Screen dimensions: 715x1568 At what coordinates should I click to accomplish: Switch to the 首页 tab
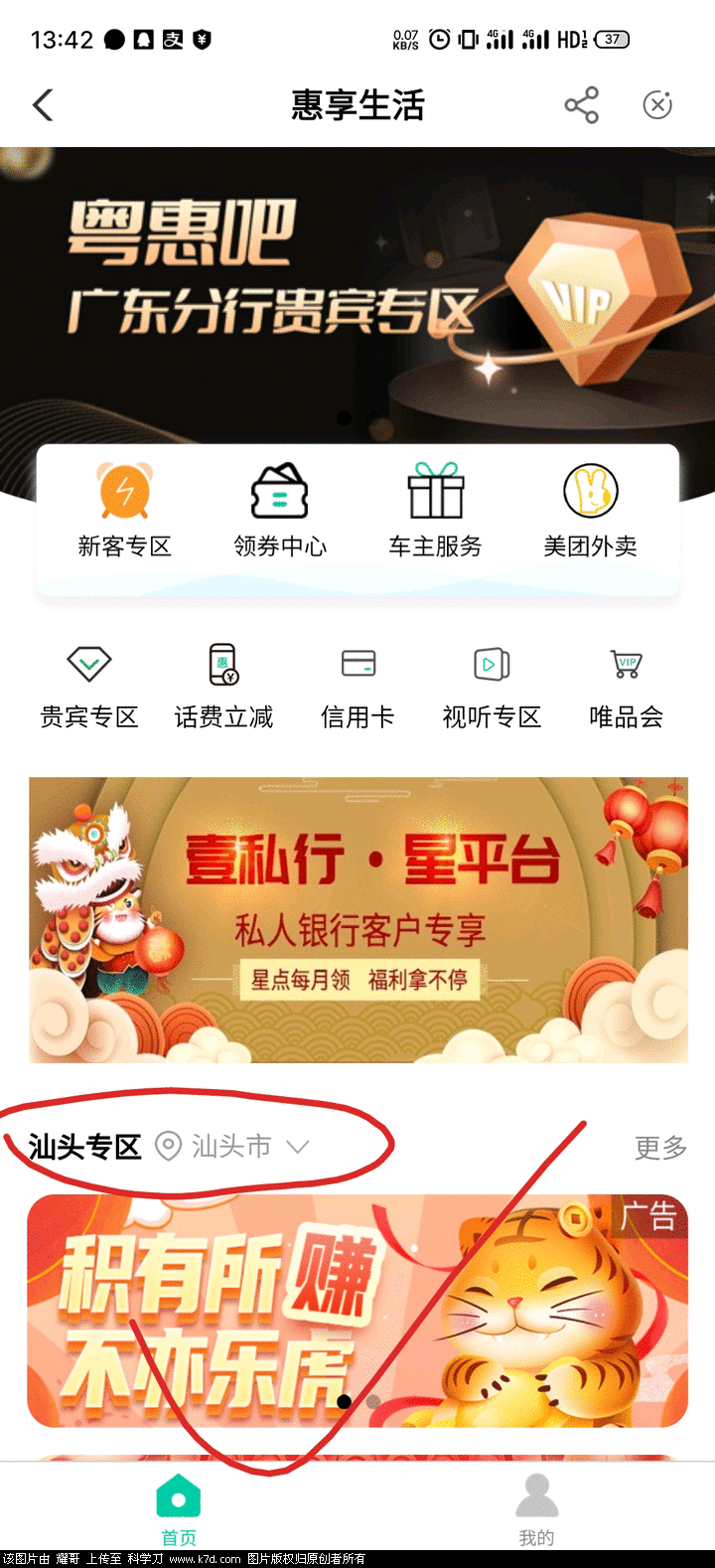(x=179, y=1510)
